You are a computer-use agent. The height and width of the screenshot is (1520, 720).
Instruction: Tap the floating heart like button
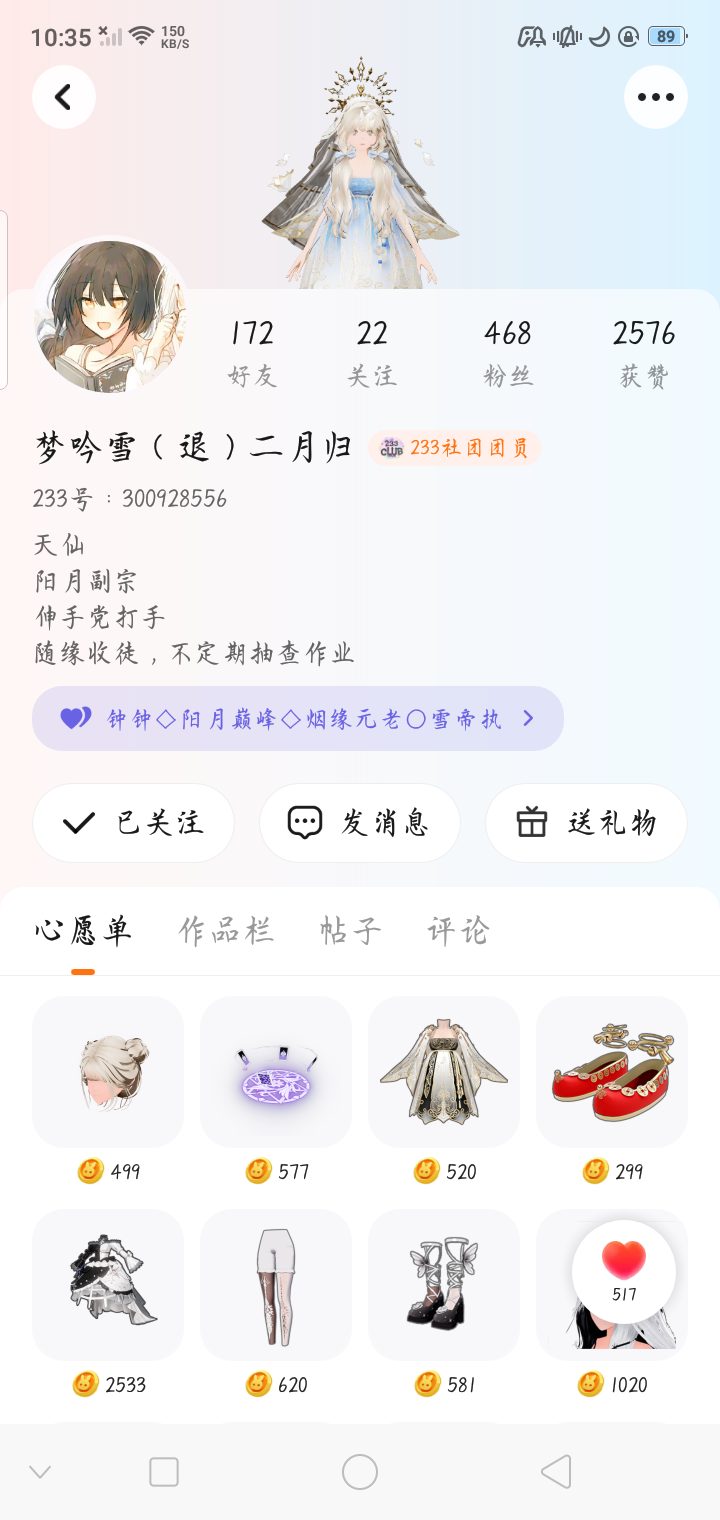(x=624, y=1271)
